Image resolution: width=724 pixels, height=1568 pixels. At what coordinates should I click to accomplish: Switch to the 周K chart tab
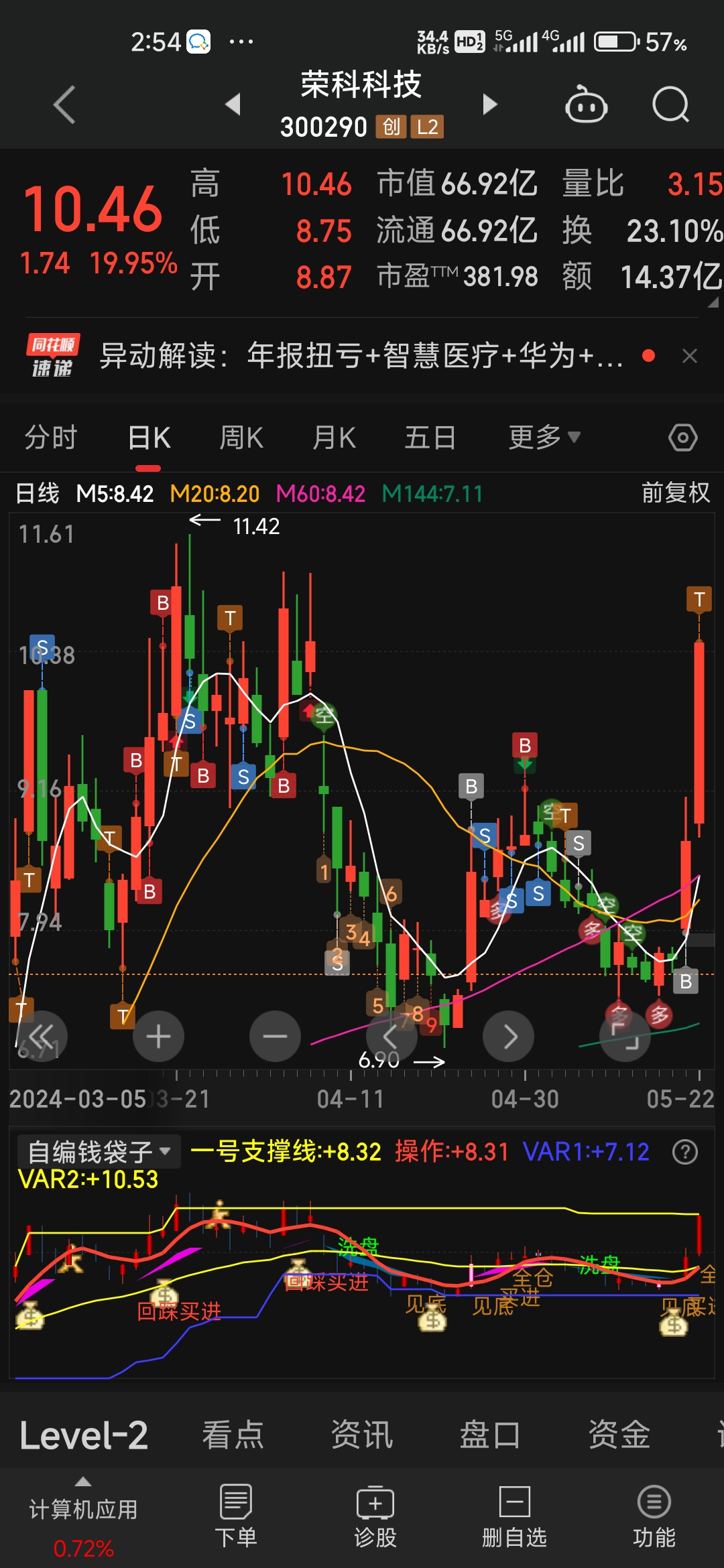tap(241, 438)
